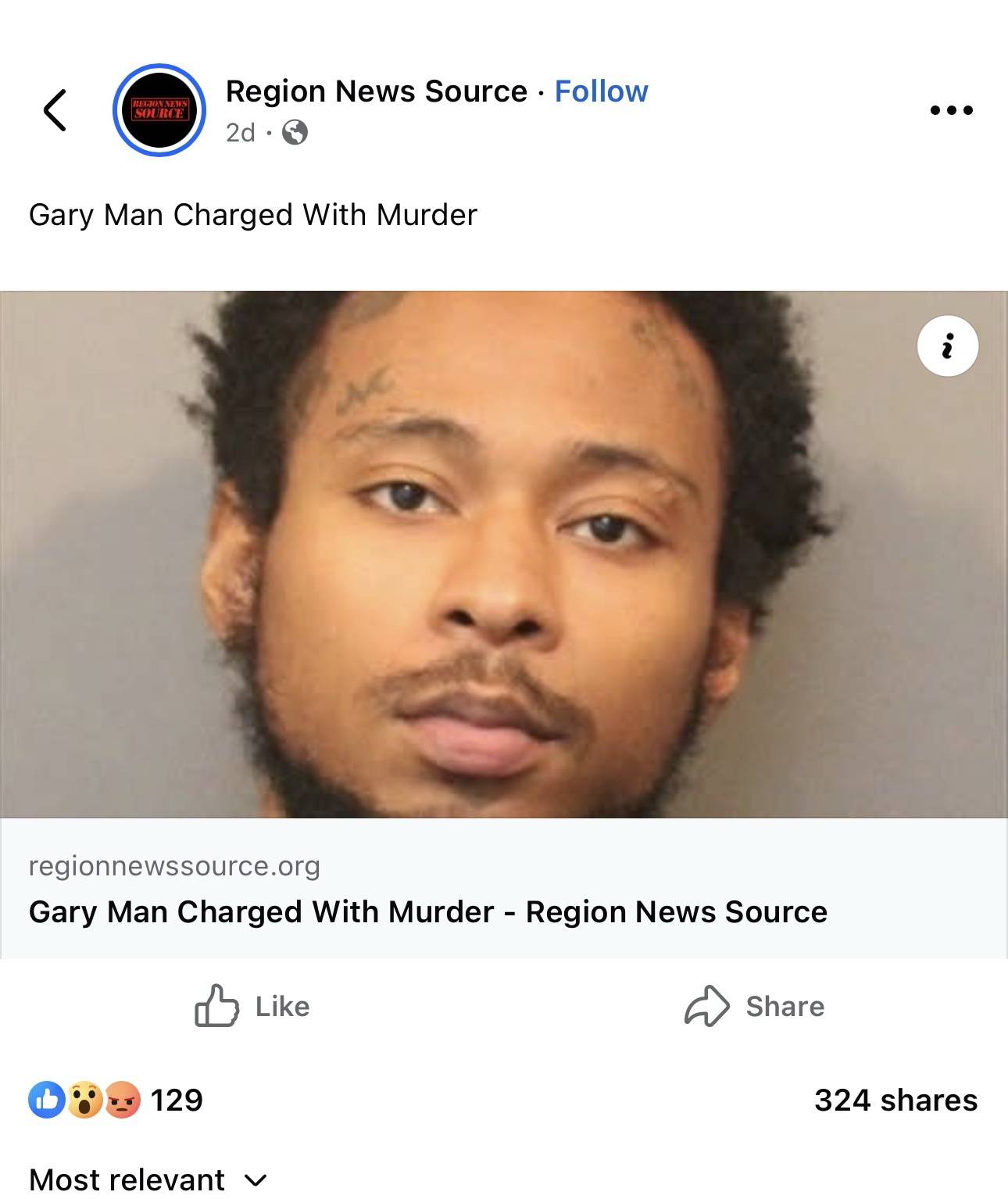
Task: Tap the info icon on the article image
Action: pos(947,346)
